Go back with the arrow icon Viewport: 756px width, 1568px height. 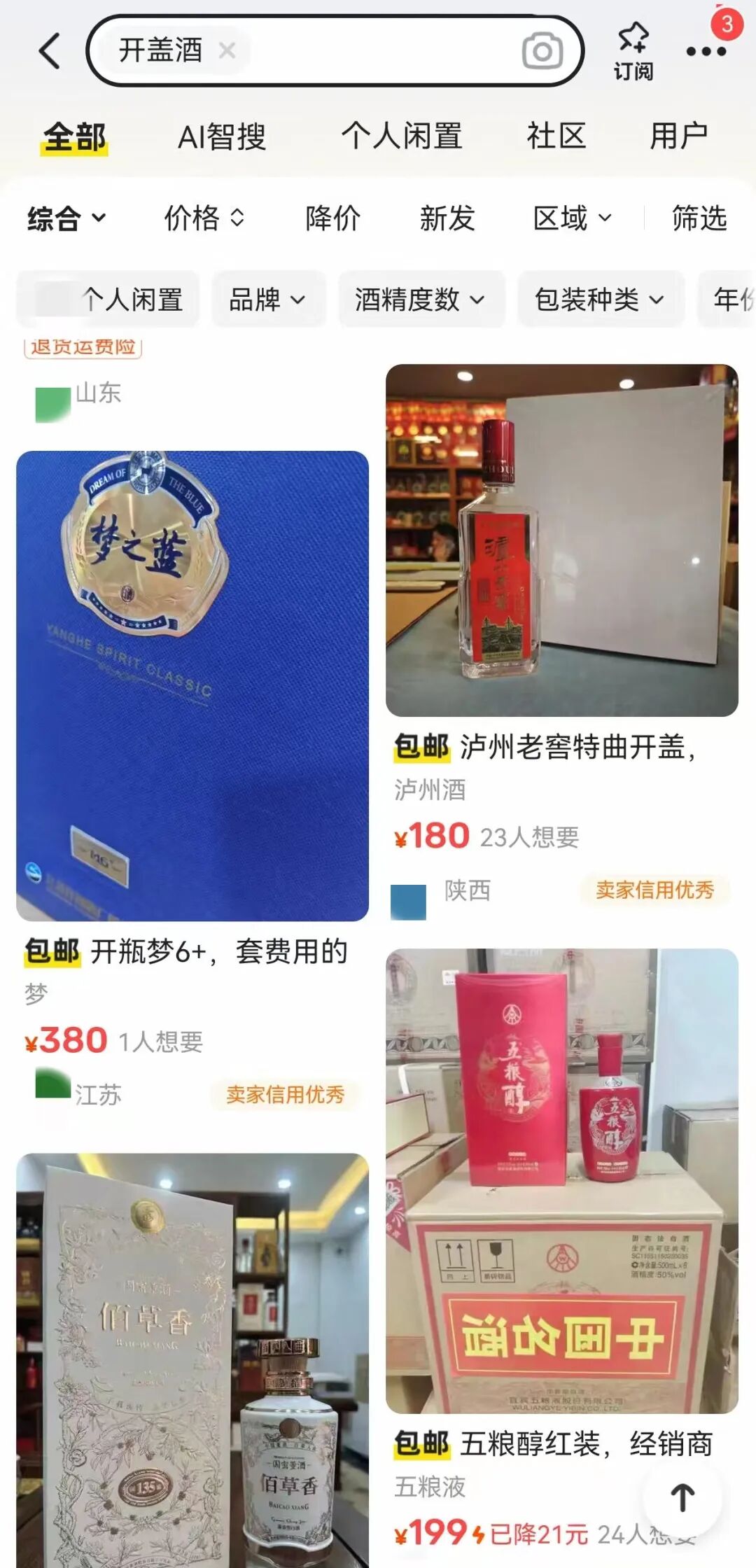tap(50, 51)
